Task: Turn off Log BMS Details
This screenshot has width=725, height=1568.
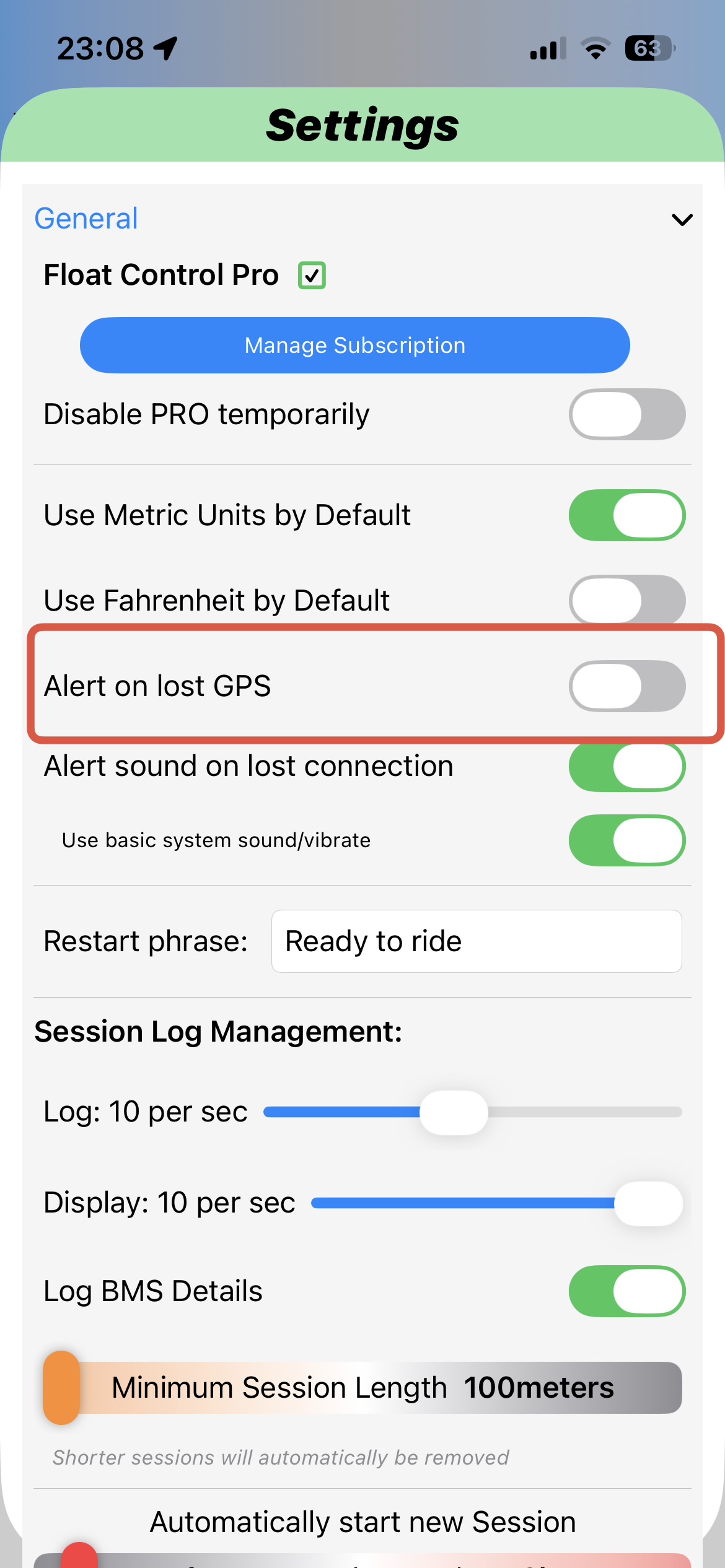Action: pyautogui.click(x=626, y=1291)
